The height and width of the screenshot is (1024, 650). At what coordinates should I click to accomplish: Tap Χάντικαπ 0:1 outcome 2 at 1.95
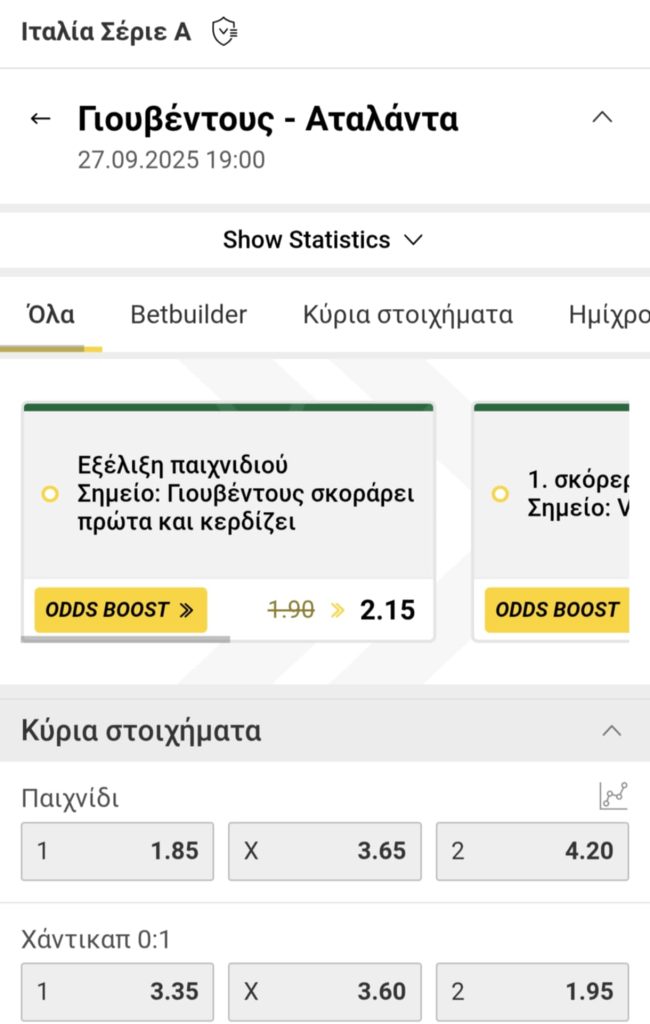coord(532,992)
